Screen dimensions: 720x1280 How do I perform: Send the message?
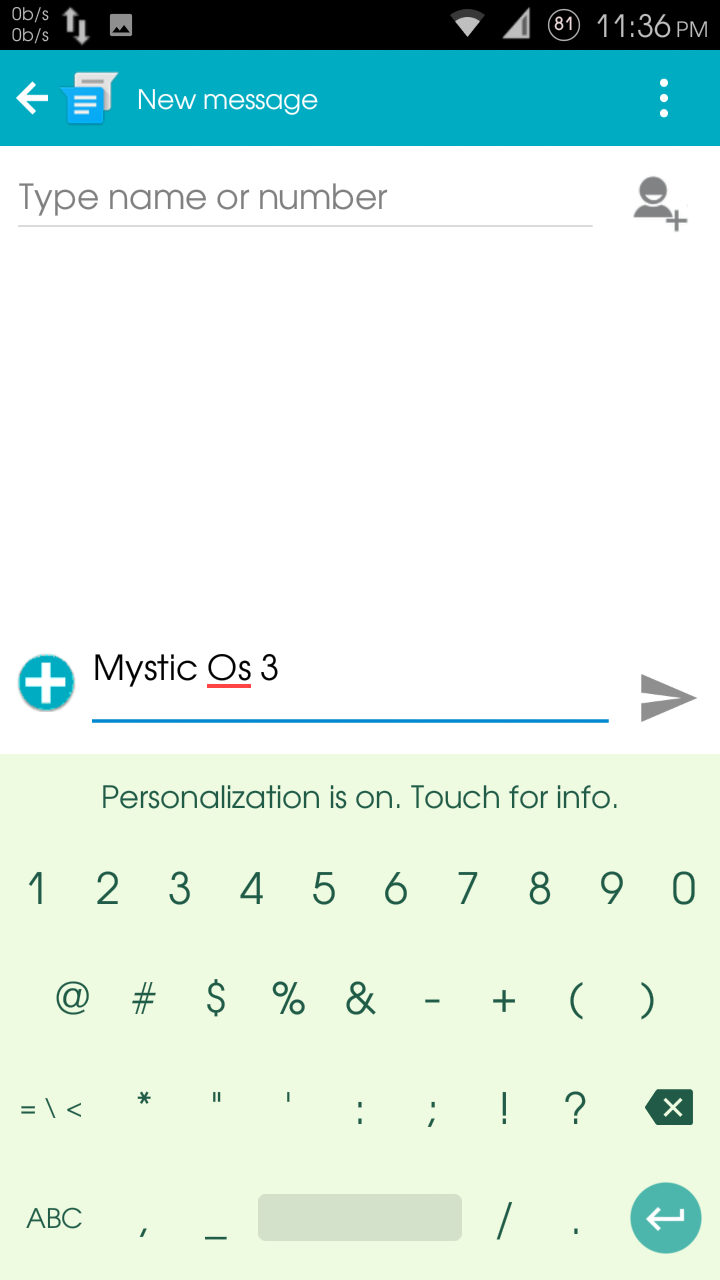[668, 697]
